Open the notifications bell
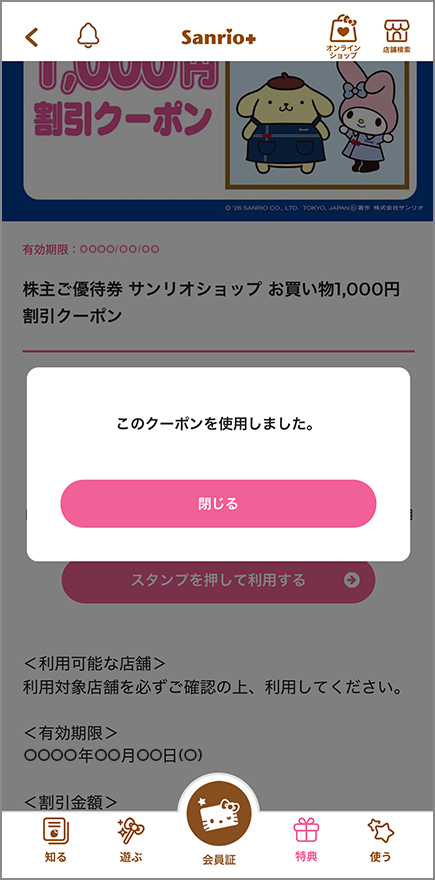This screenshot has height=880, width=435. click(88, 35)
